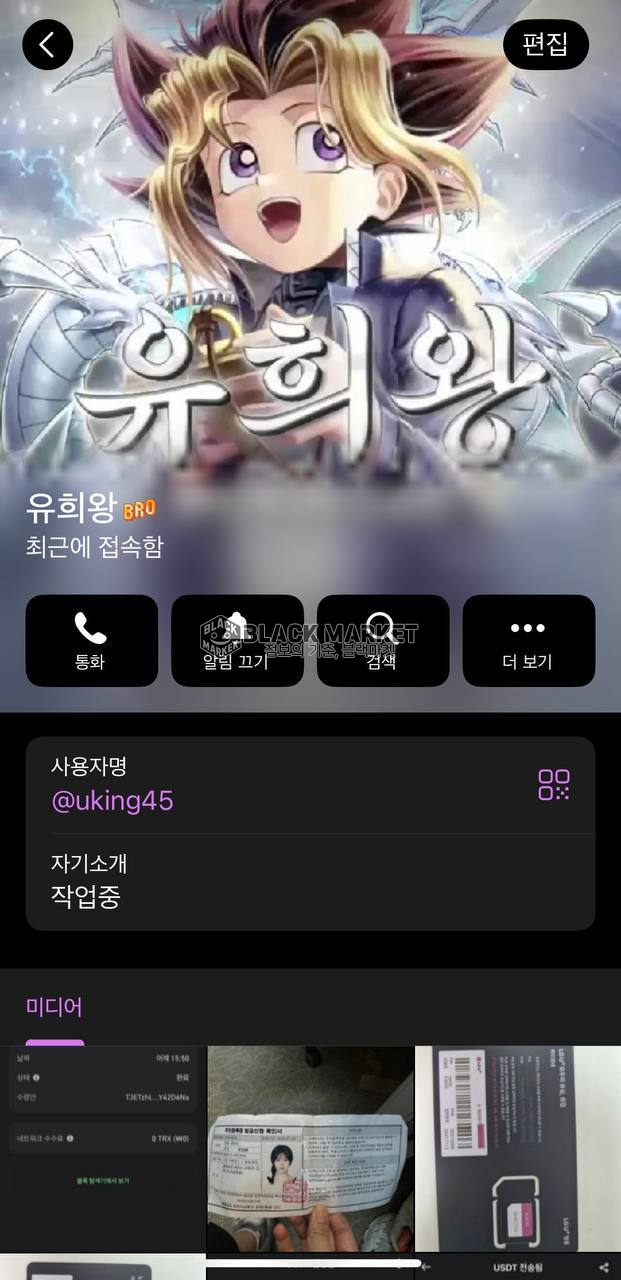This screenshot has height=1280, width=621.
Task: Open the SIM card package photo
Action: [517, 1146]
